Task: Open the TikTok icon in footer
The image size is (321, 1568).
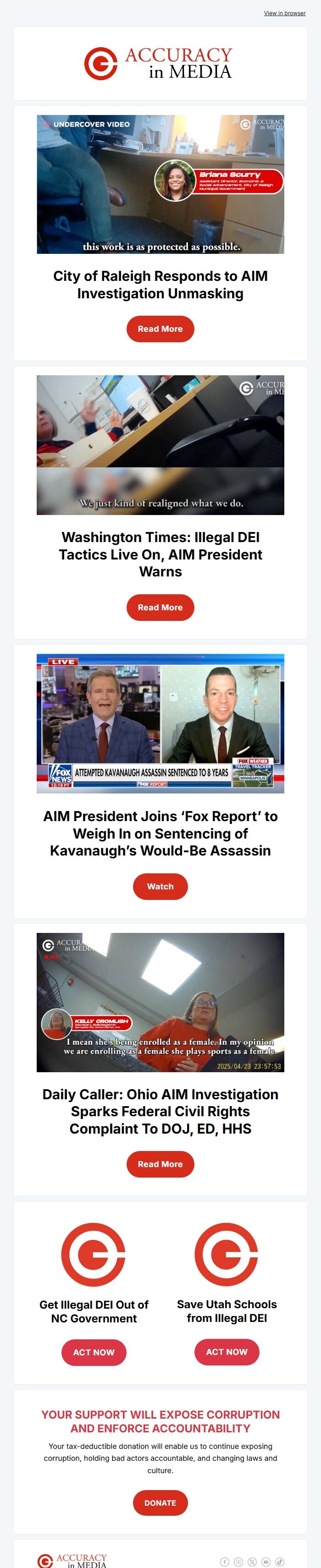Action: pyautogui.click(x=280, y=1561)
